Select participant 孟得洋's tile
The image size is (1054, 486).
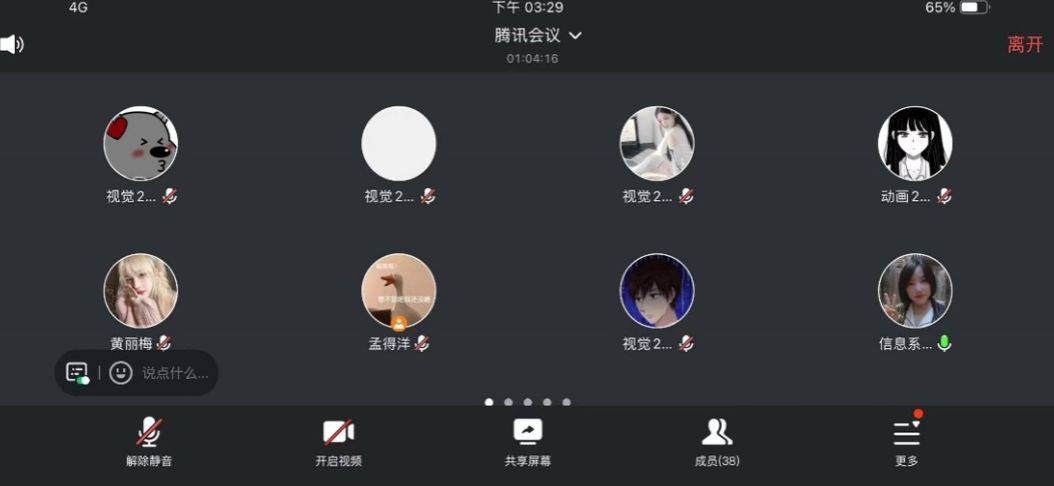[x=398, y=291]
